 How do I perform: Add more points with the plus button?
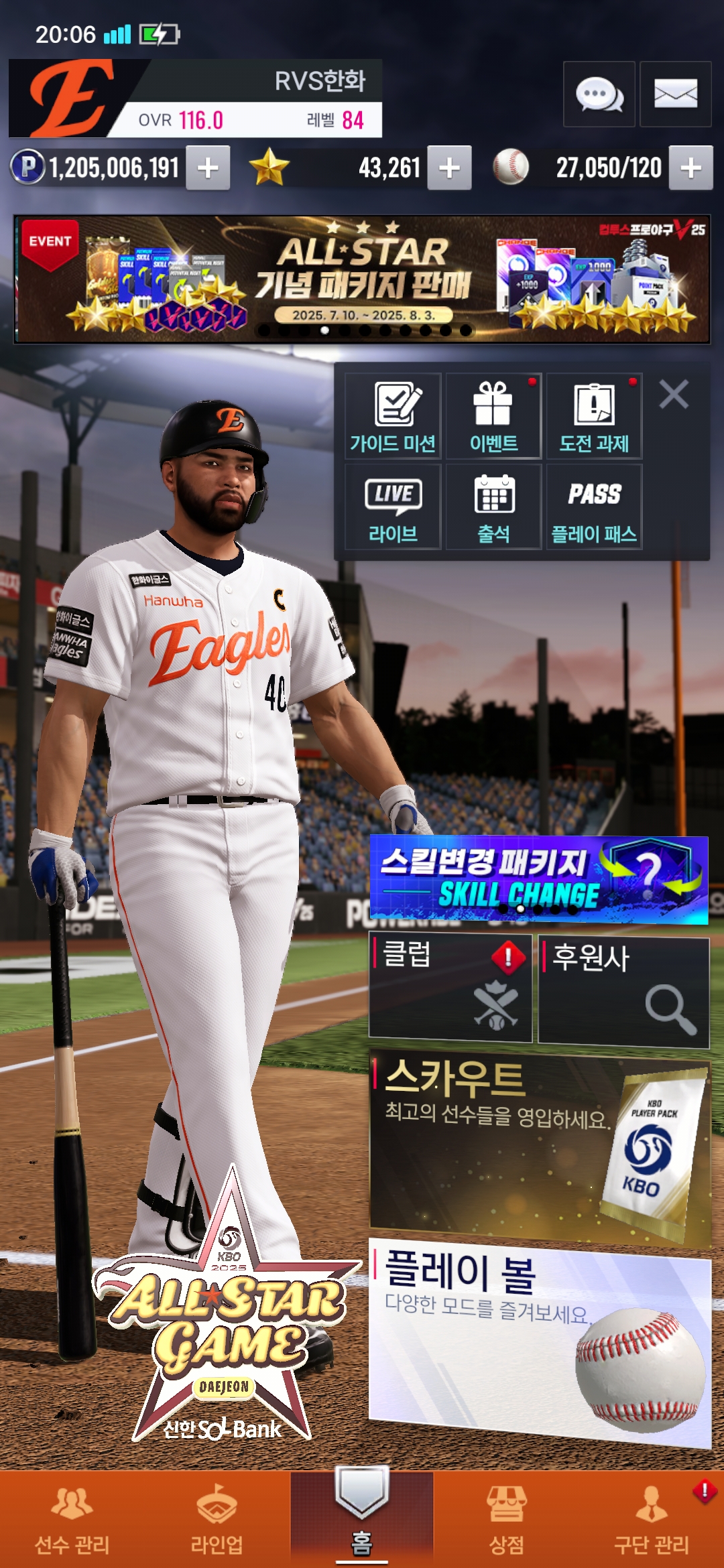(208, 168)
